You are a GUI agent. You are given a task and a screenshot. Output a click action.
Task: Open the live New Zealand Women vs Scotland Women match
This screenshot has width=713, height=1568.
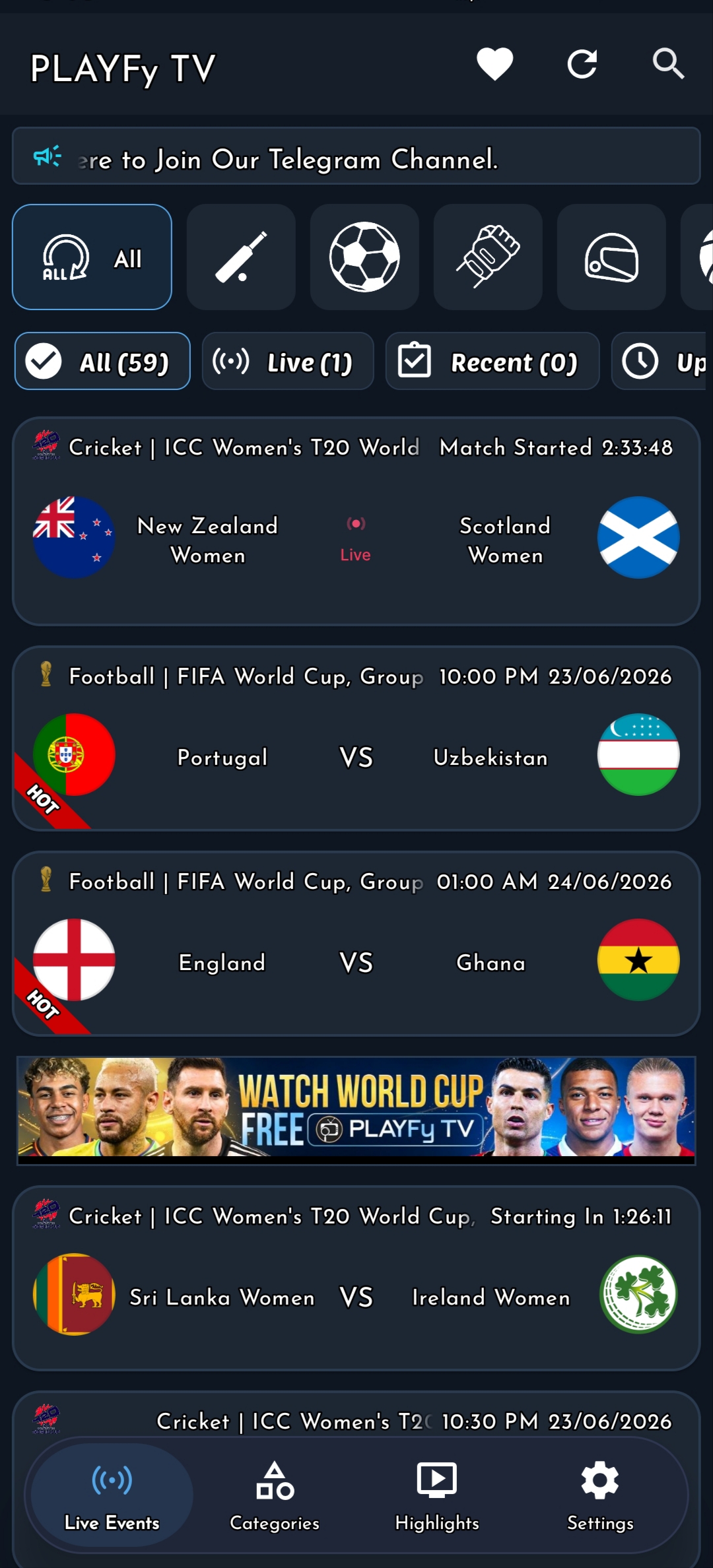coord(356,521)
